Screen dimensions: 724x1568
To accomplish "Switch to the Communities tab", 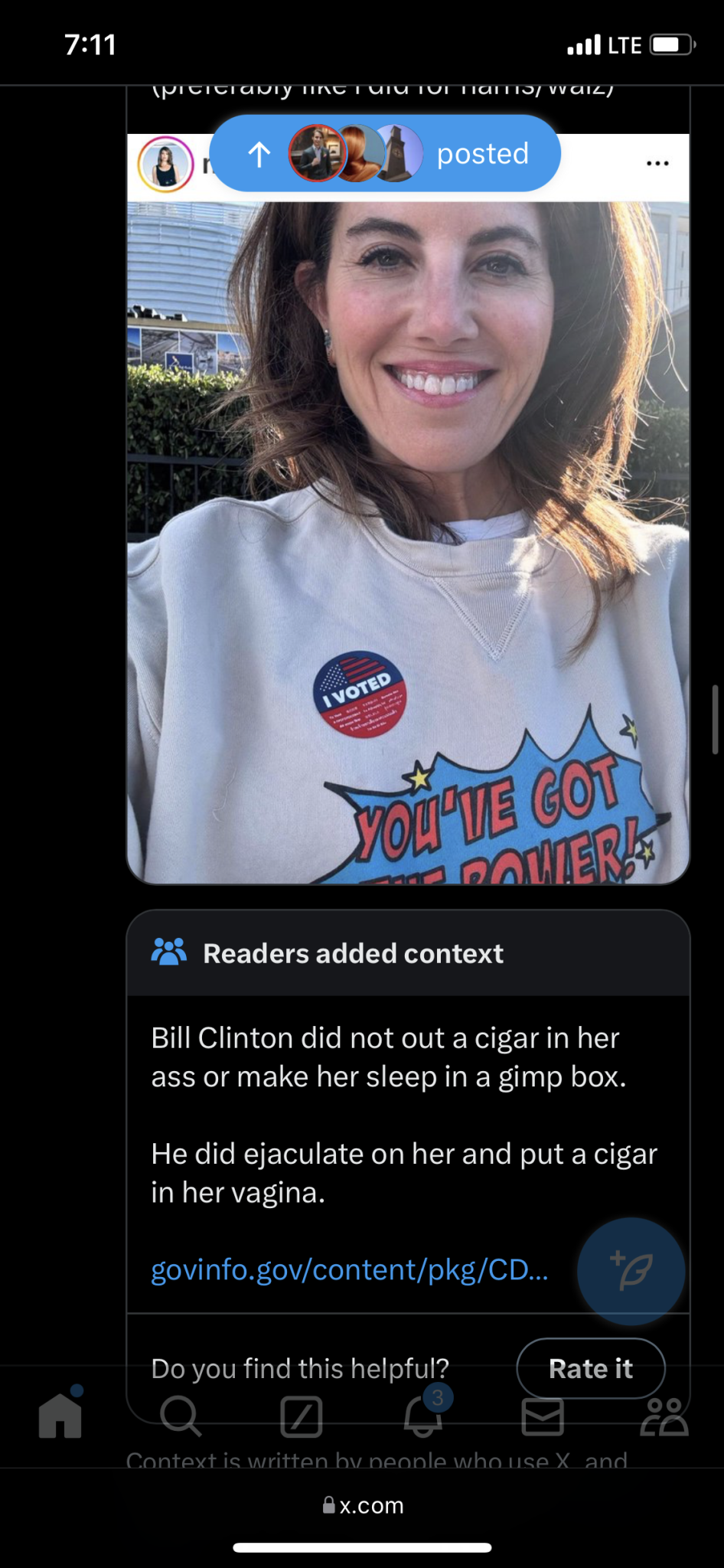I will tap(664, 1416).
